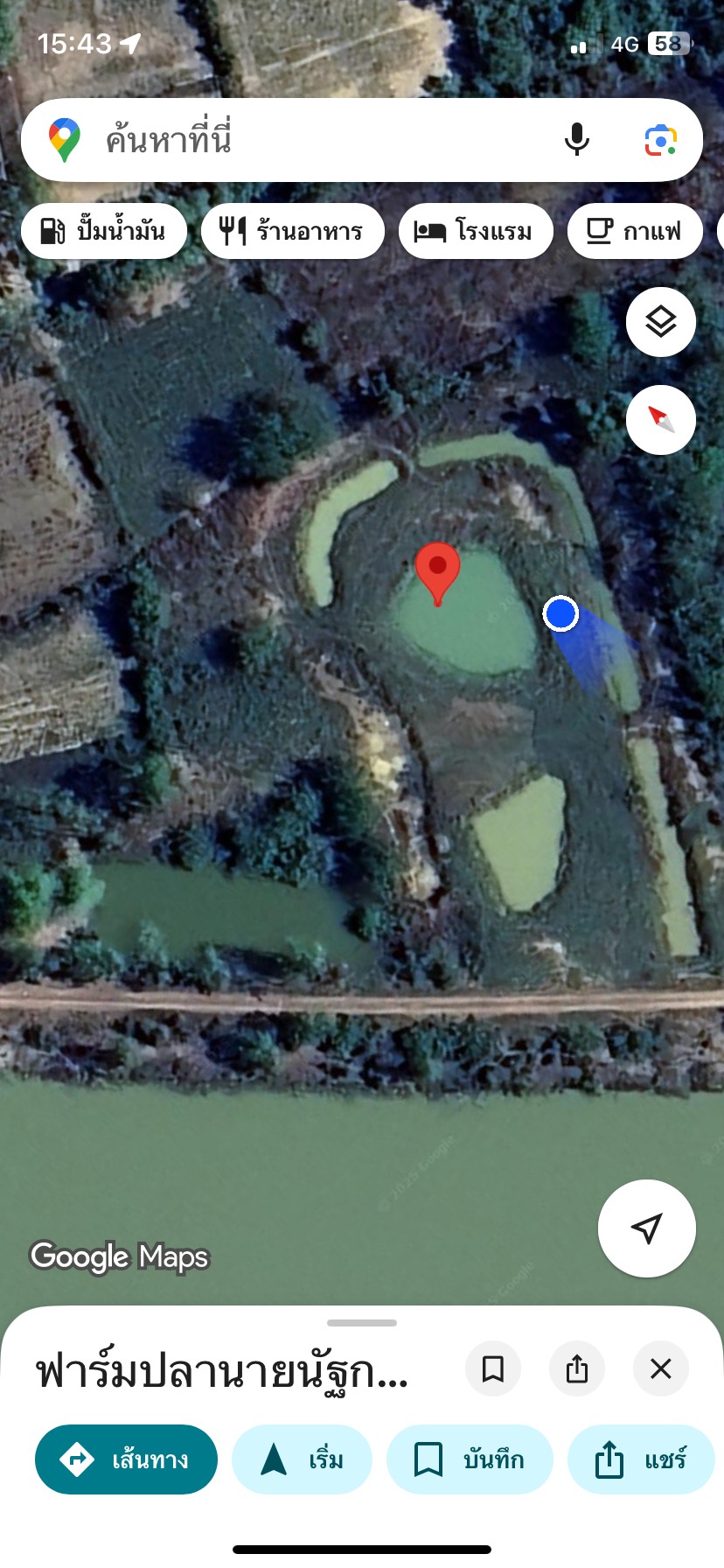The width and height of the screenshot is (724, 1568).
Task: Save place with the header bookmark icon
Action: [x=493, y=1368]
